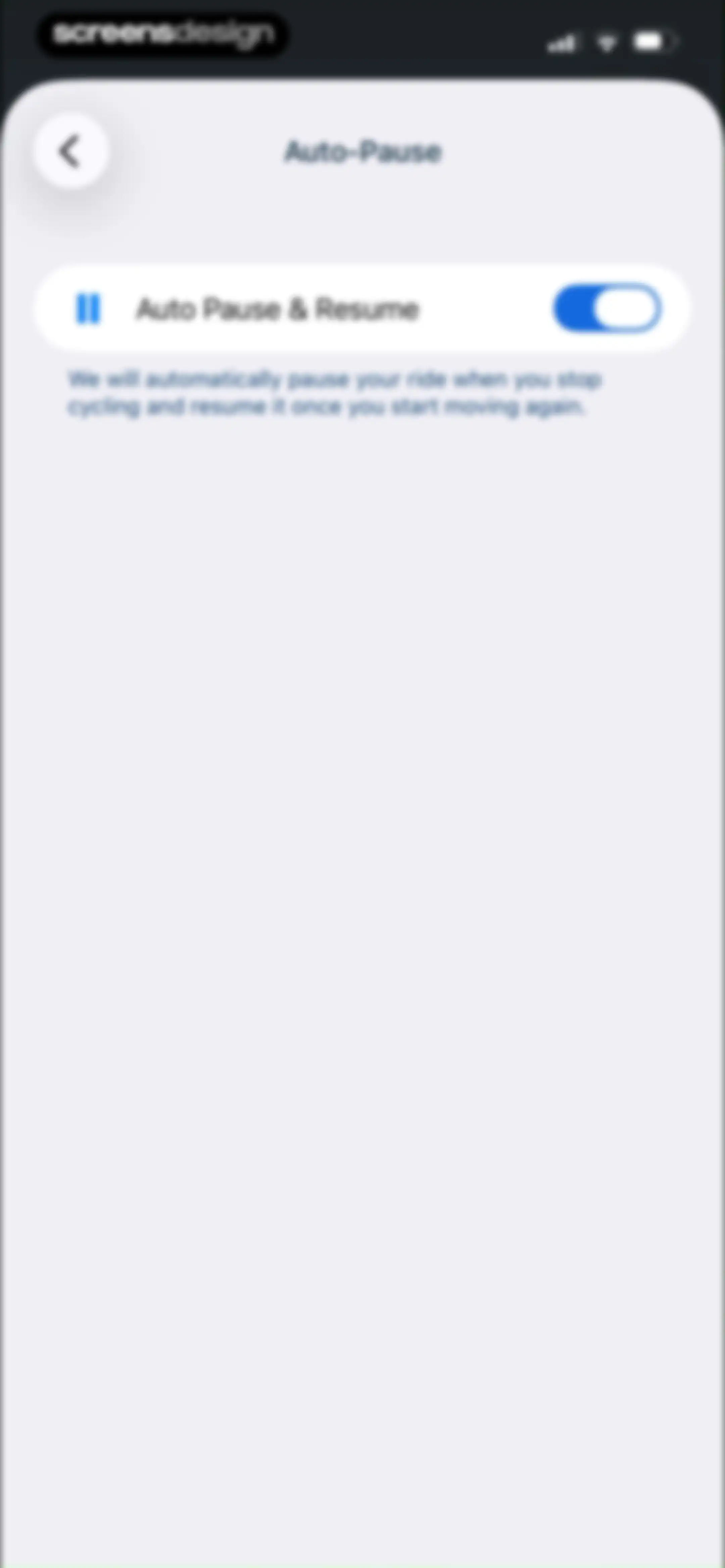Turn off the Auto Pause & Resume switch
Screen dimensions: 725x1568
[607, 308]
